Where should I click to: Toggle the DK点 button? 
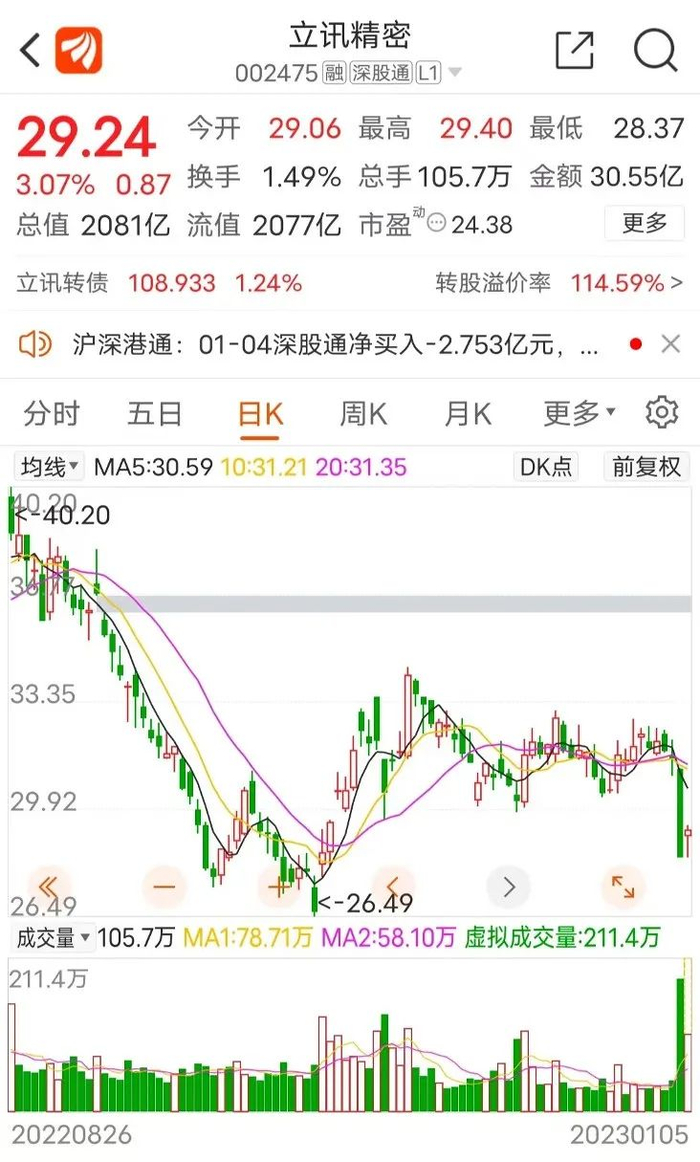(x=546, y=467)
